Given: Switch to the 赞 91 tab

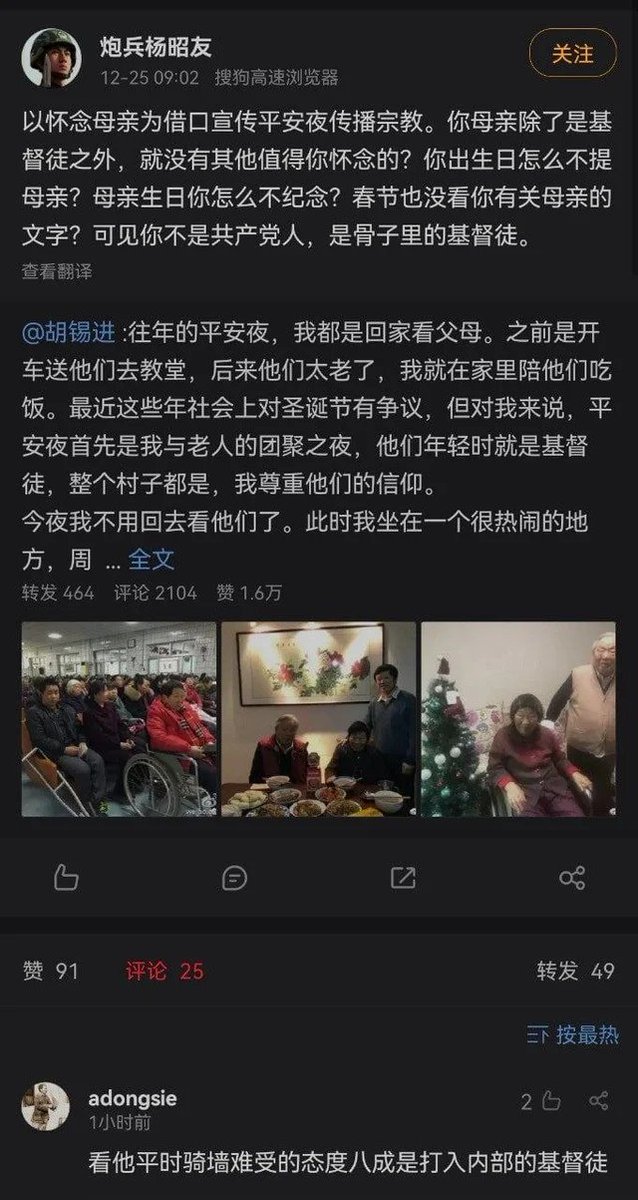Looking at the screenshot, I should tap(50, 970).
